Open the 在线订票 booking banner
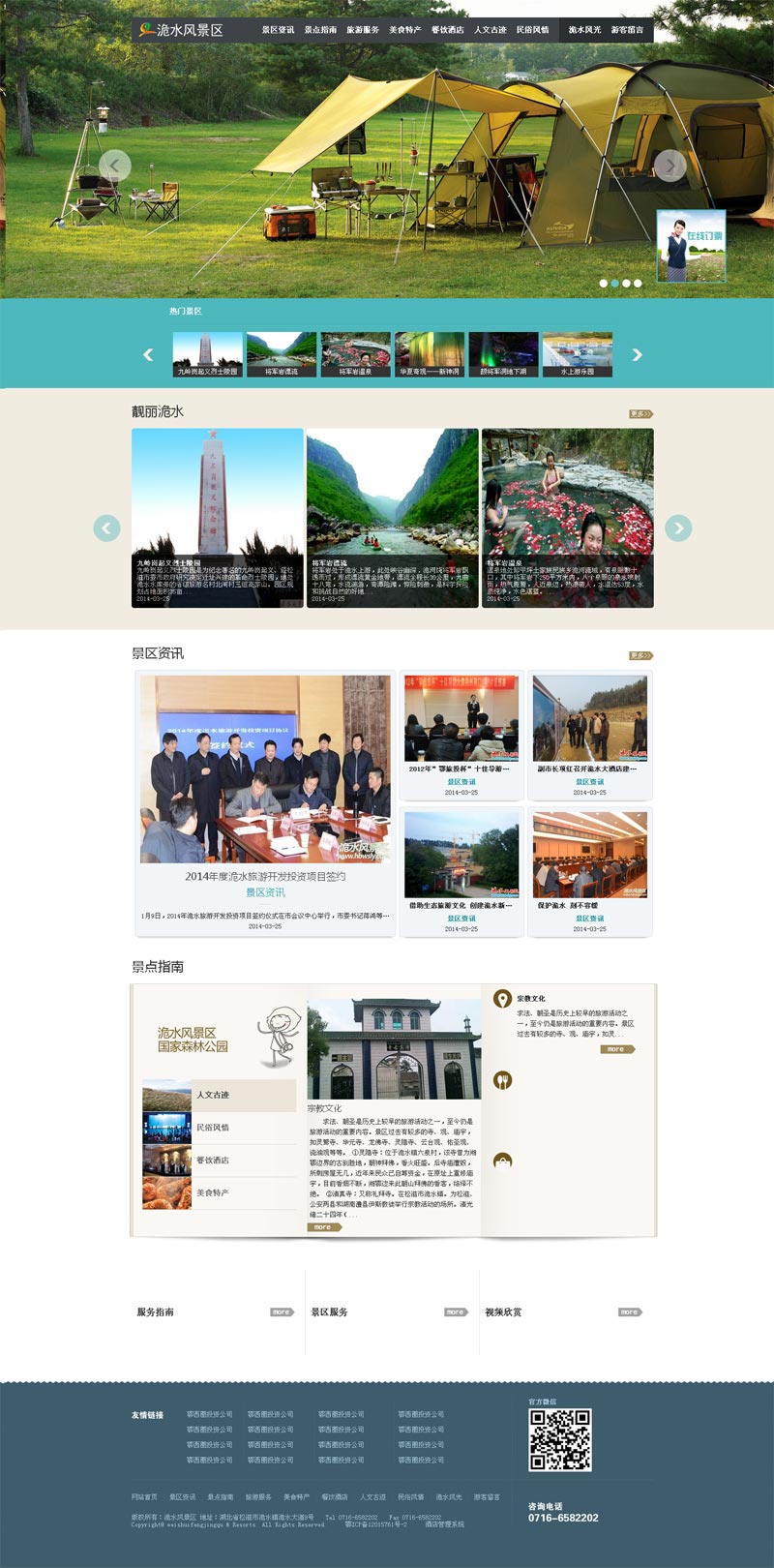Screen dimensions: 774x1568 tap(691, 246)
